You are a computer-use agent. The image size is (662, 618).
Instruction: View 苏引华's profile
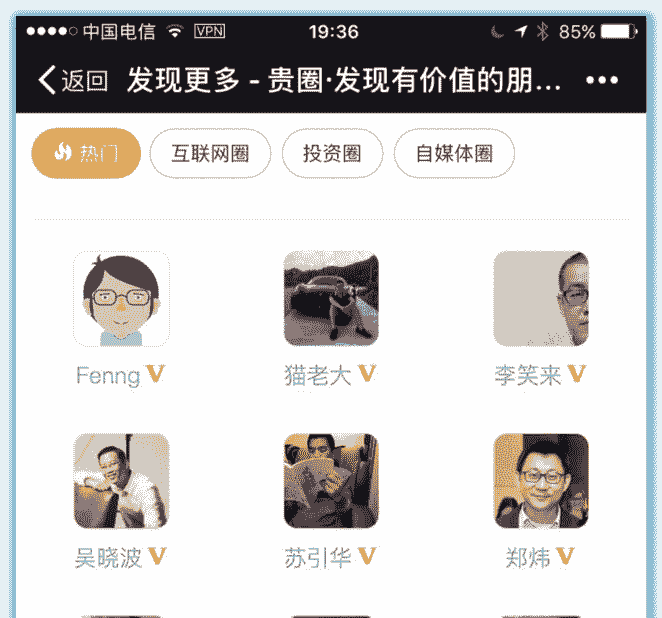[x=331, y=481]
